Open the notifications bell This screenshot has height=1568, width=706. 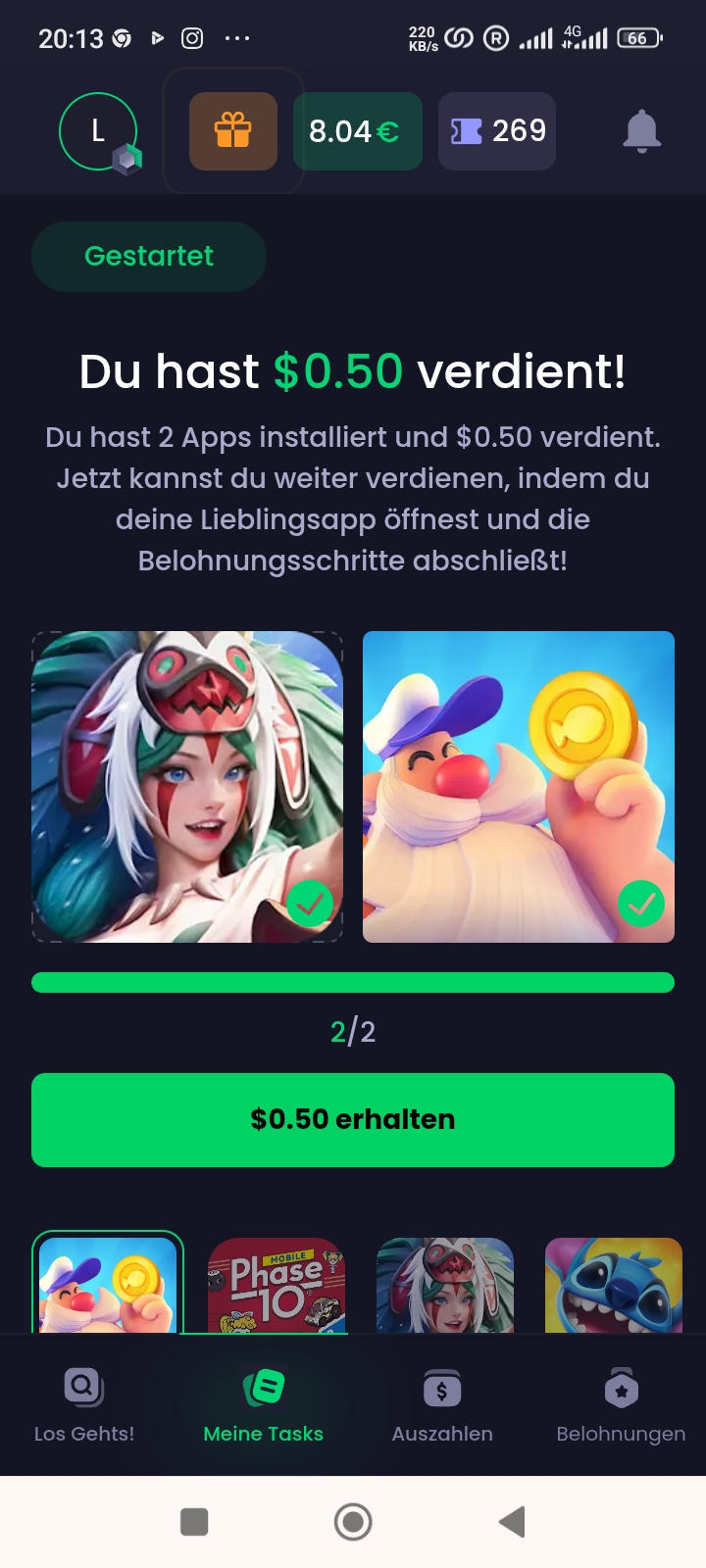pos(641,131)
